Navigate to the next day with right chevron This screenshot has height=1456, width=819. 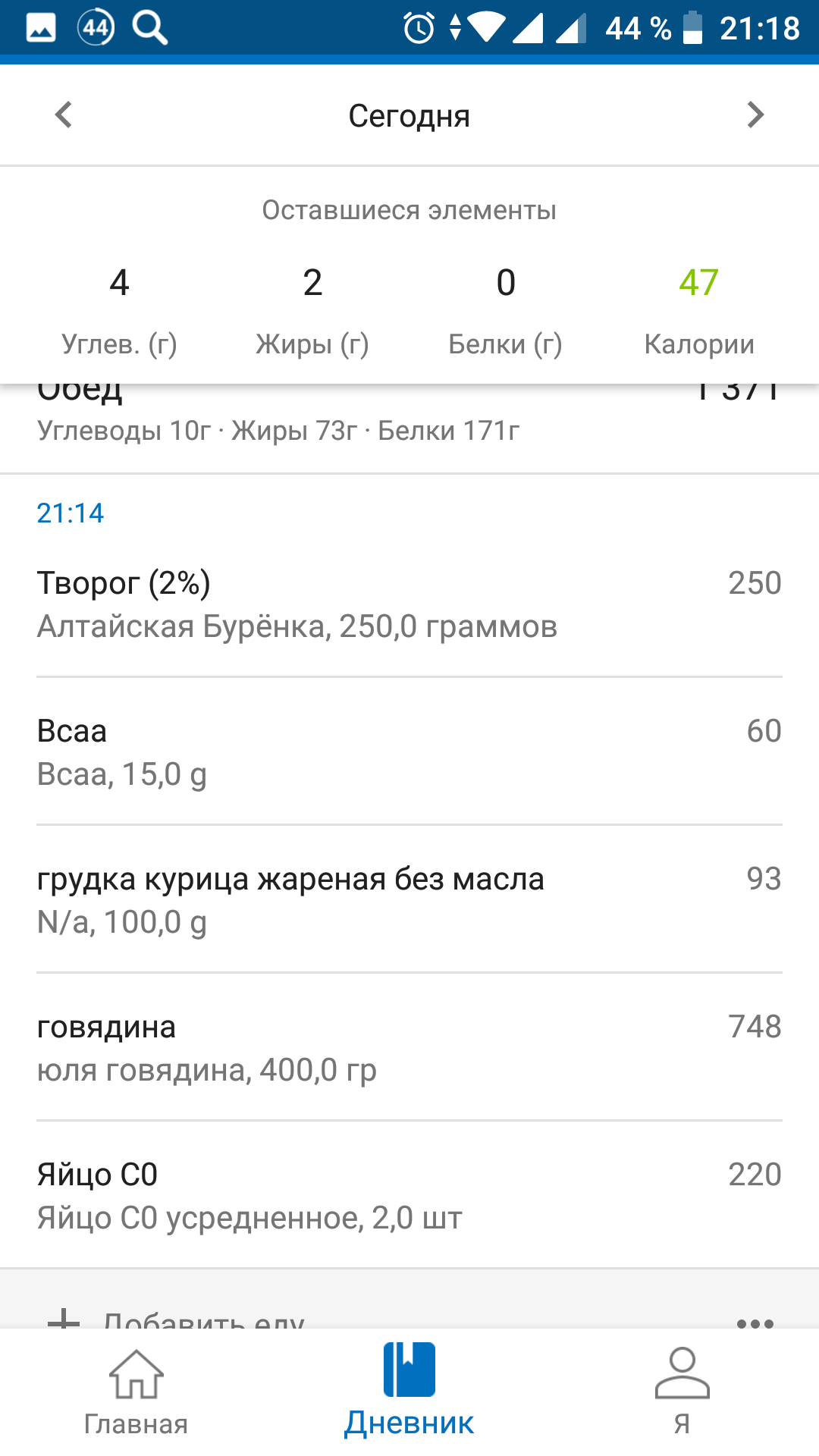[x=755, y=115]
